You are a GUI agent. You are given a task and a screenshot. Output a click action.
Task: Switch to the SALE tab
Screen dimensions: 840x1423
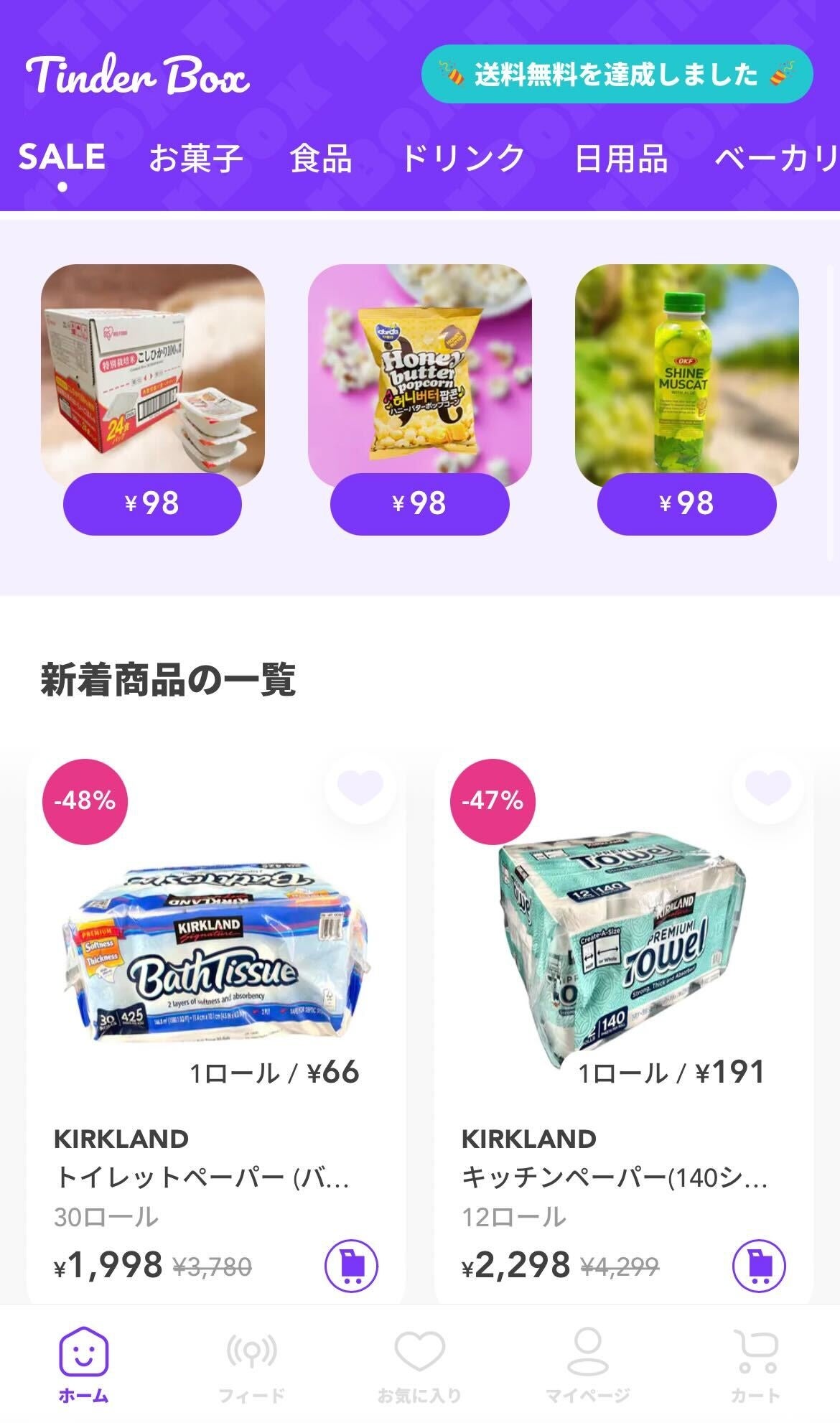point(62,158)
